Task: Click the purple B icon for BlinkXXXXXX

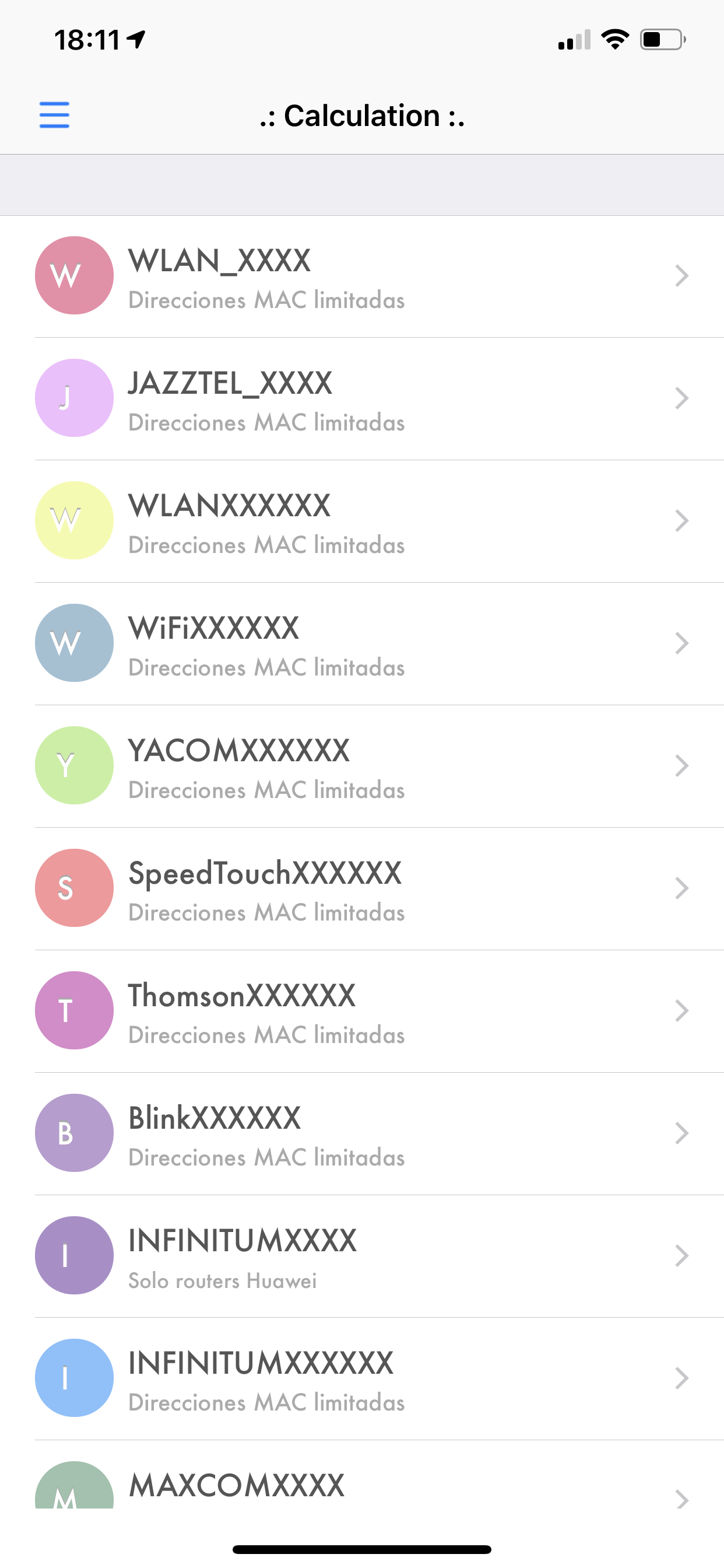Action: coord(73,1133)
